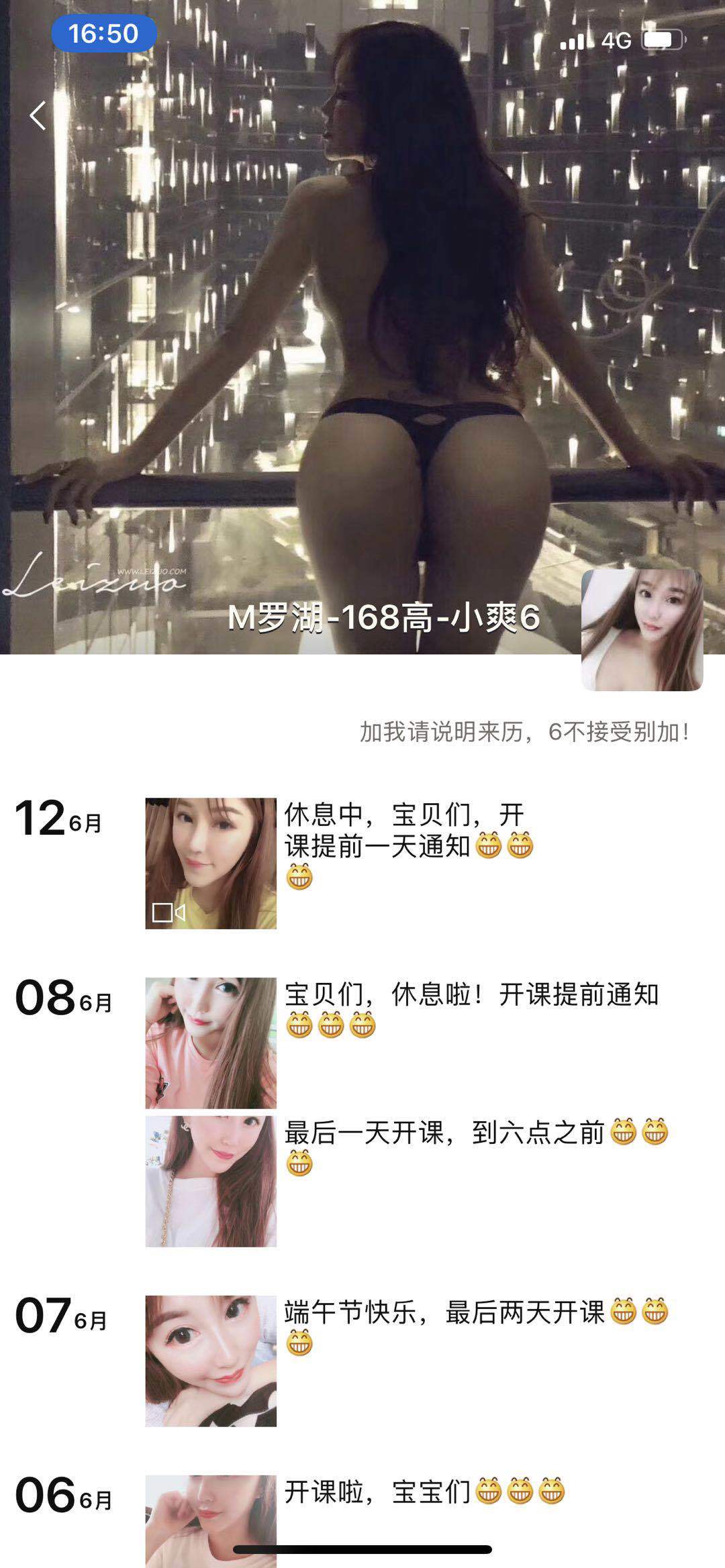Open the profile avatar beside the nickname
The height and width of the screenshot is (1568, 725).
tap(641, 630)
